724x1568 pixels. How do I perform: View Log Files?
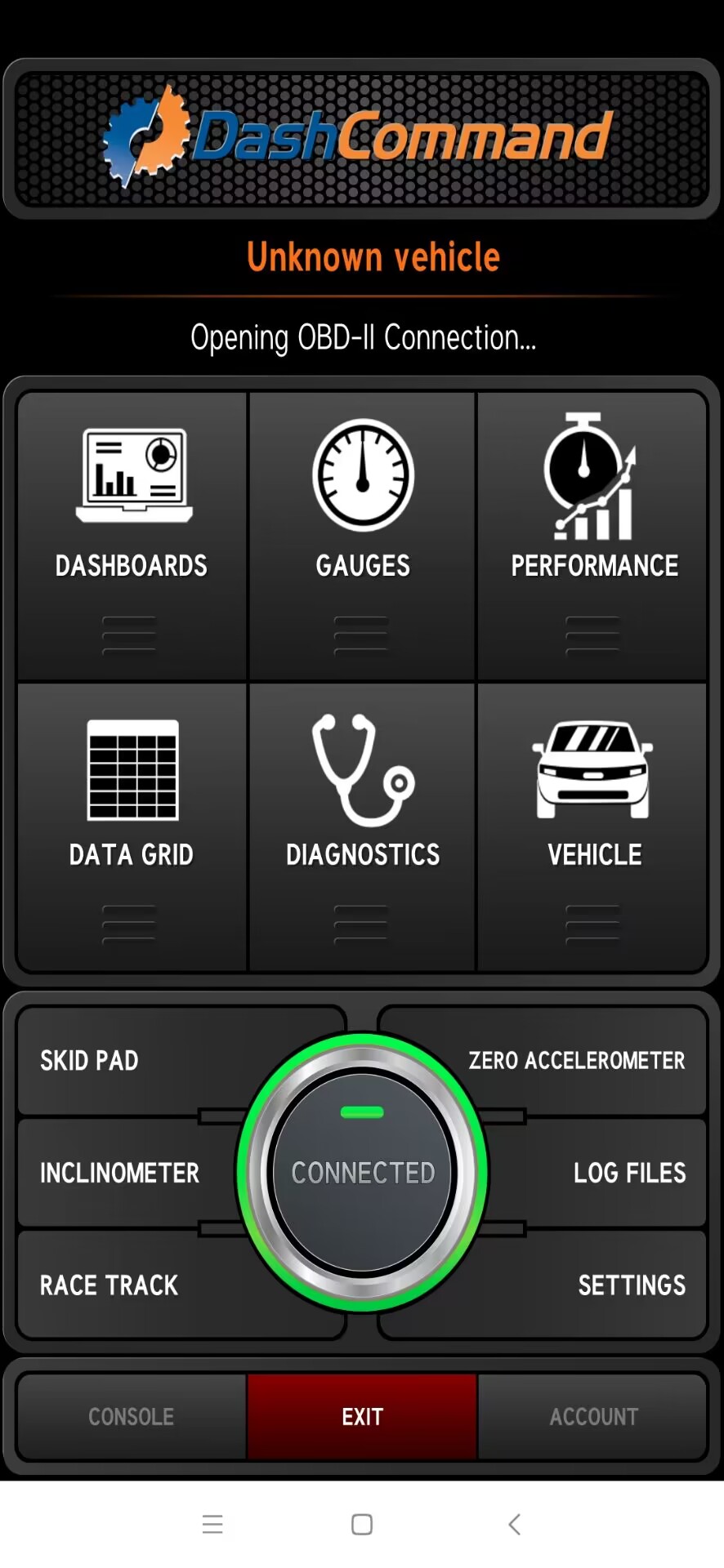click(628, 1173)
